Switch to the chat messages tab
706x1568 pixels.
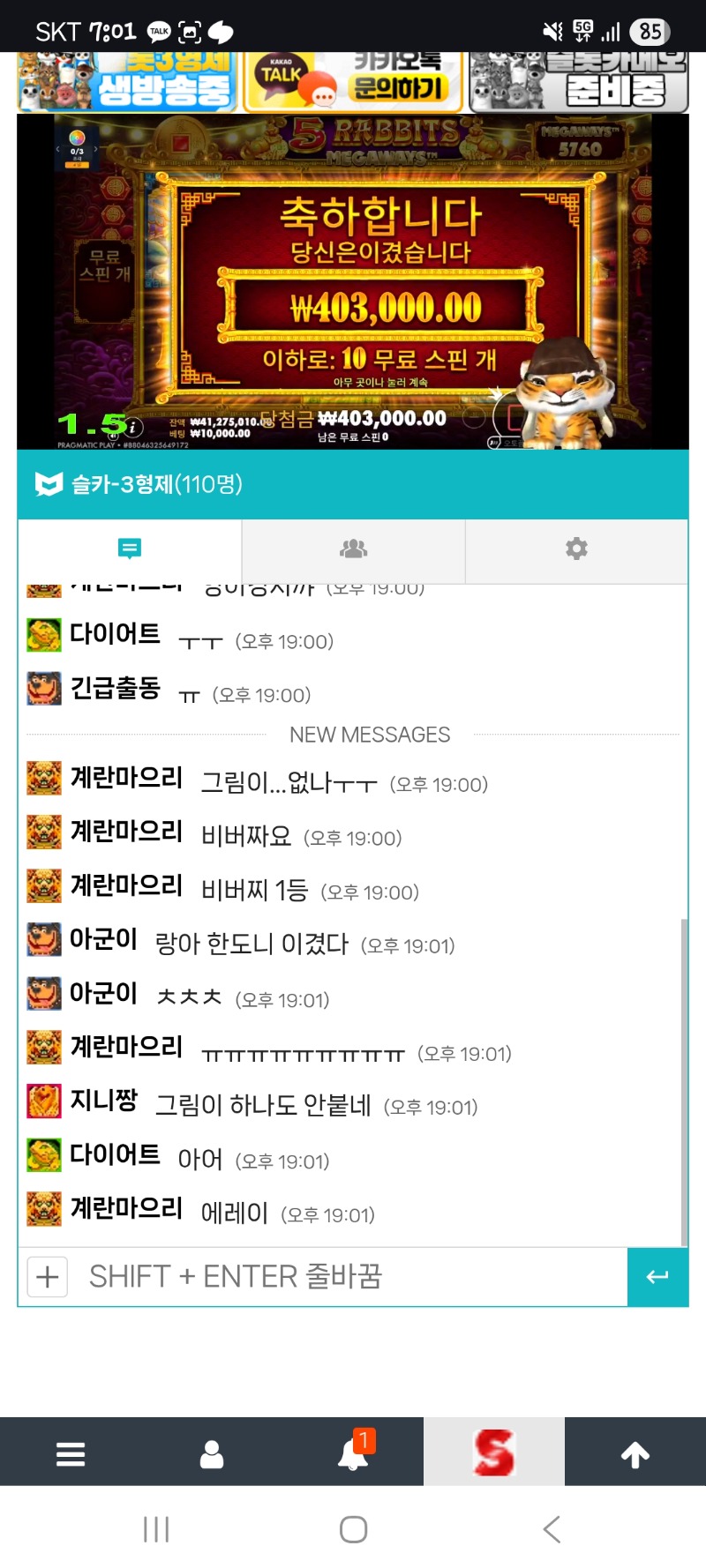pos(130,549)
